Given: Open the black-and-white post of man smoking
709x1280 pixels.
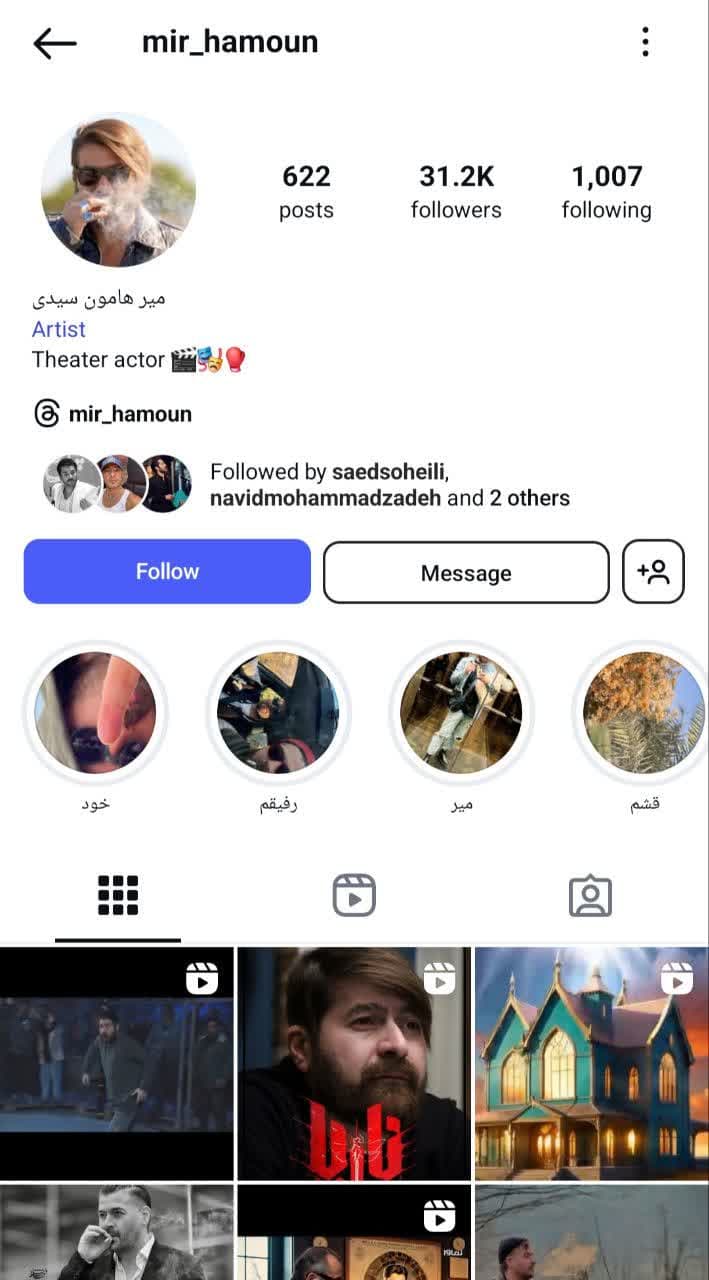Looking at the screenshot, I should tap(117, 1232).
